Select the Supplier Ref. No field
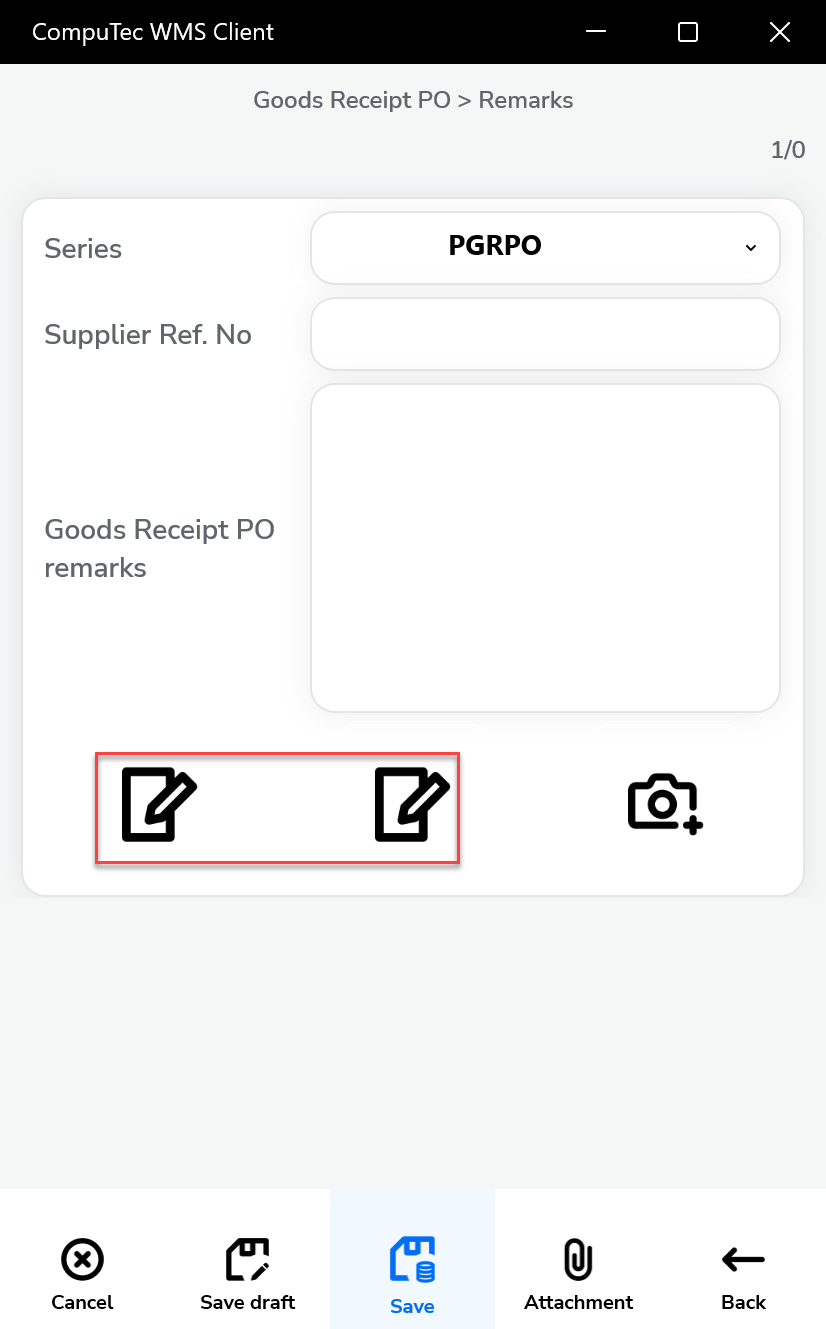 click(545, 334)
